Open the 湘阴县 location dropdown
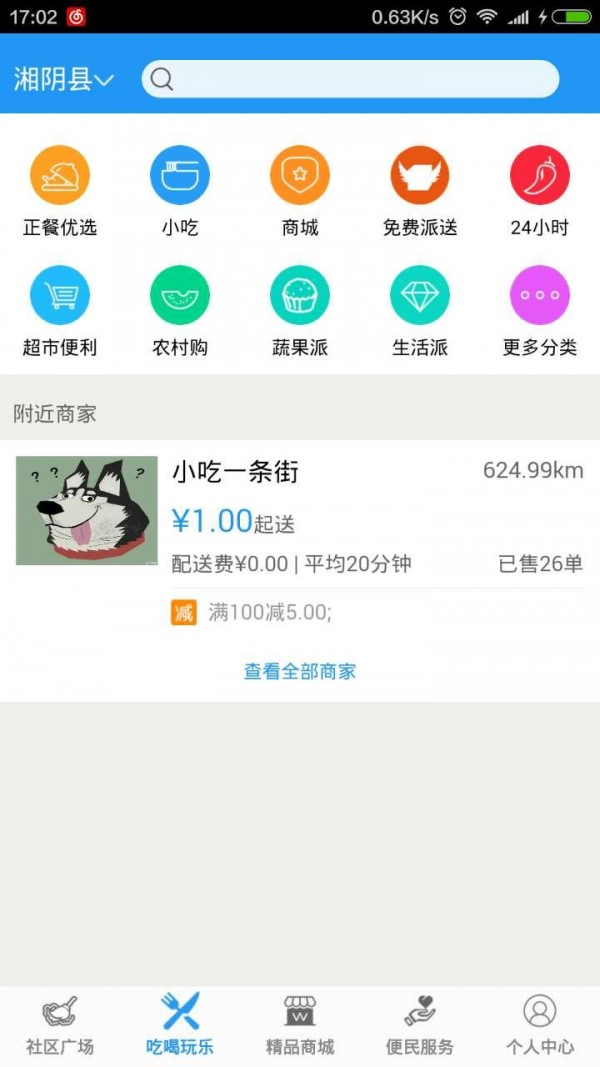This screenshot has height=1067, width=600. (63, 80)
